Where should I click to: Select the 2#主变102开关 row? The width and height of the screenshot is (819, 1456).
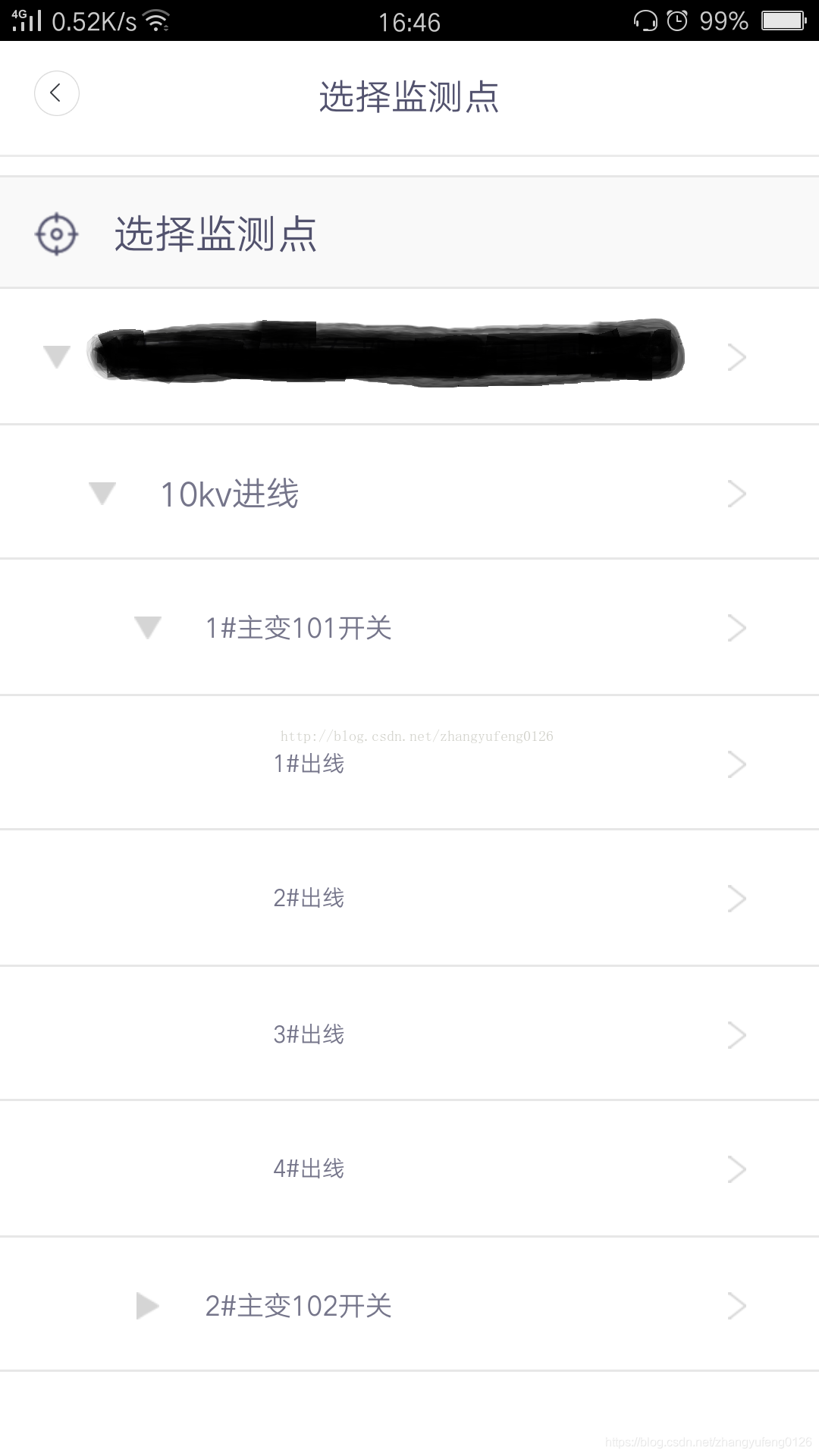(409, 1304)
